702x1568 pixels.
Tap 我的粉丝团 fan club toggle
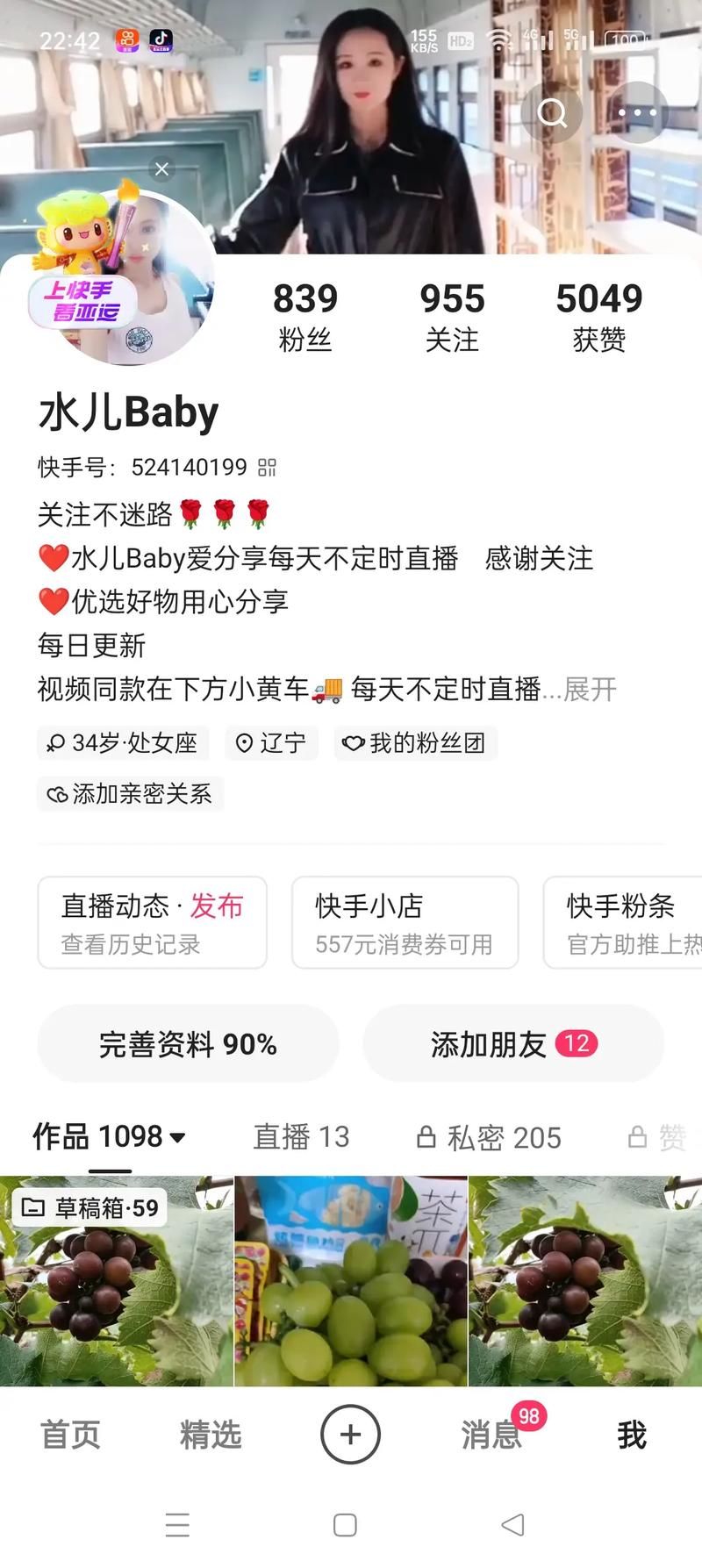tap(414, 743)
